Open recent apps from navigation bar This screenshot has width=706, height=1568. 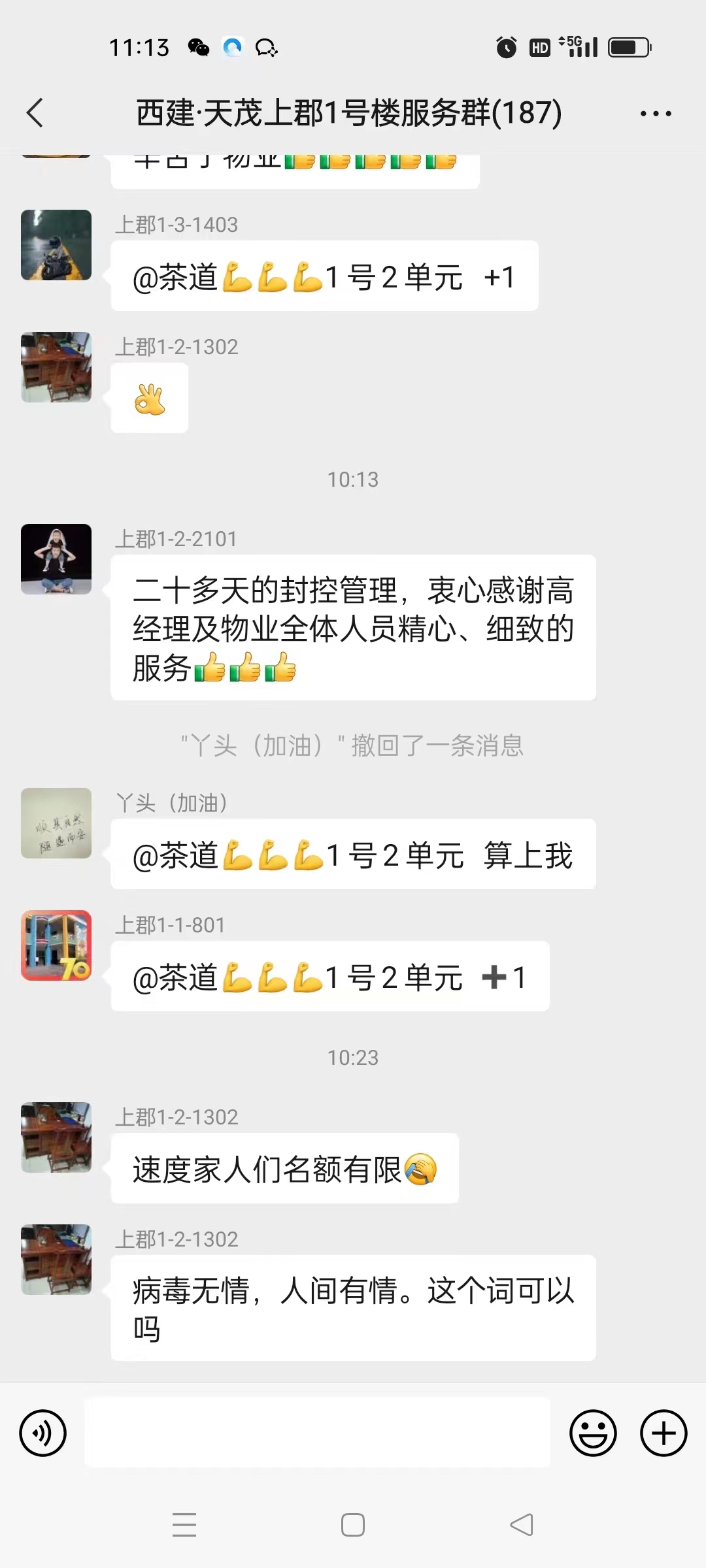[184, 1525]
